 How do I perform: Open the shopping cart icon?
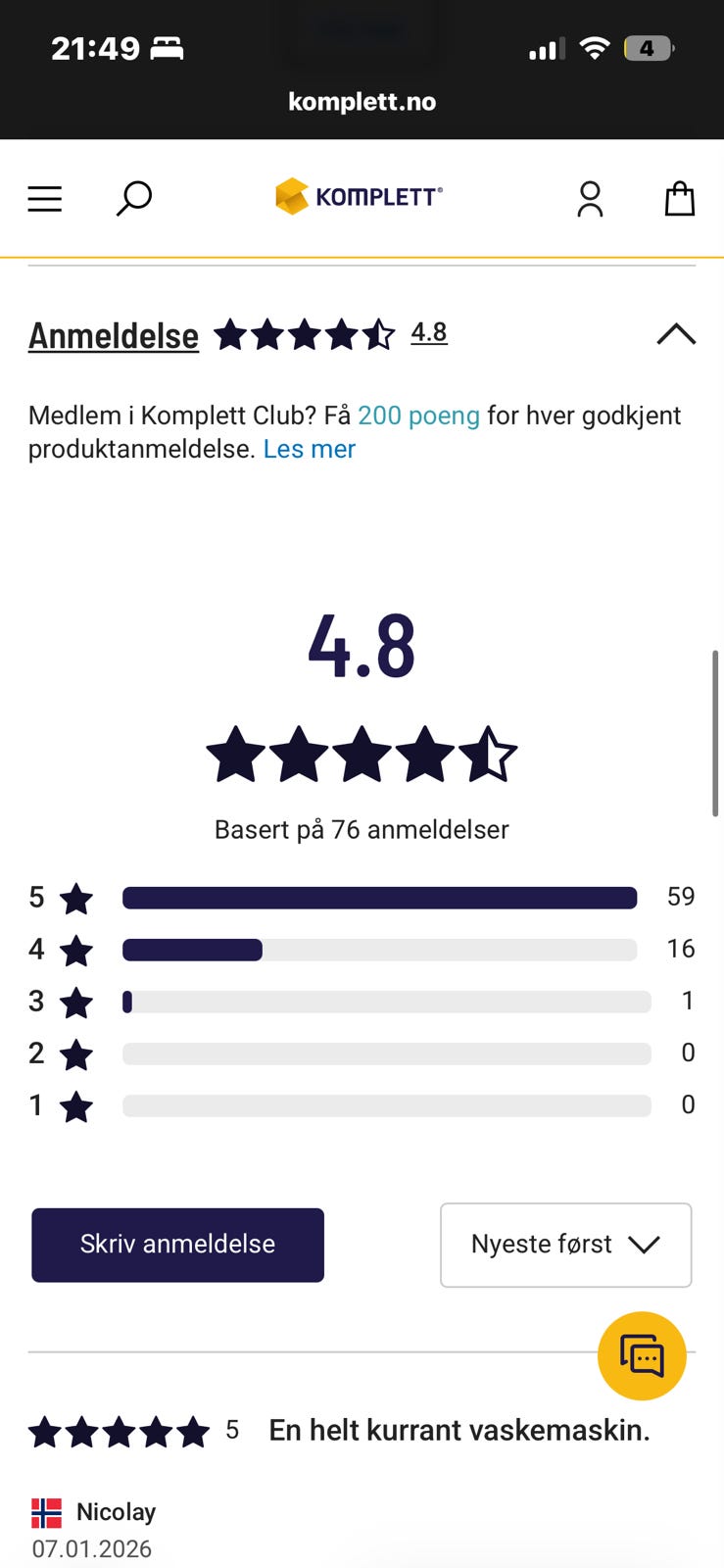coord(680,198)
